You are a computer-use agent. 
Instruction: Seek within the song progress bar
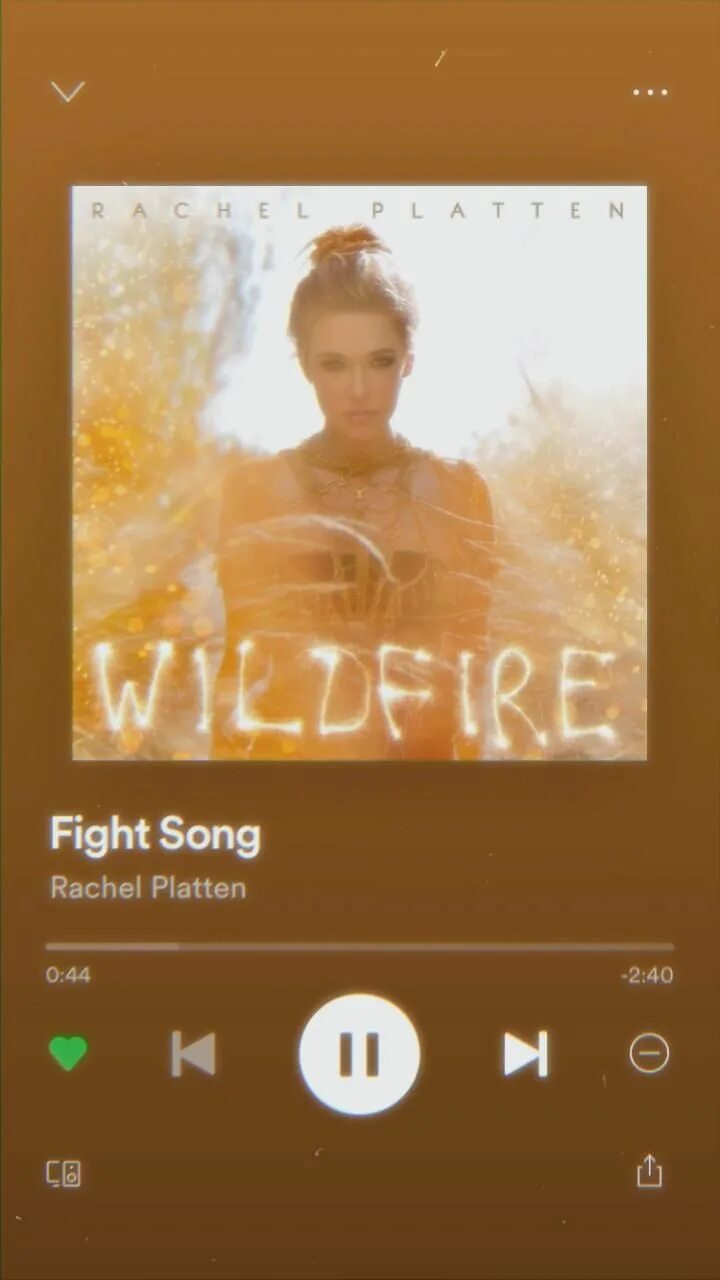[359, 946]
